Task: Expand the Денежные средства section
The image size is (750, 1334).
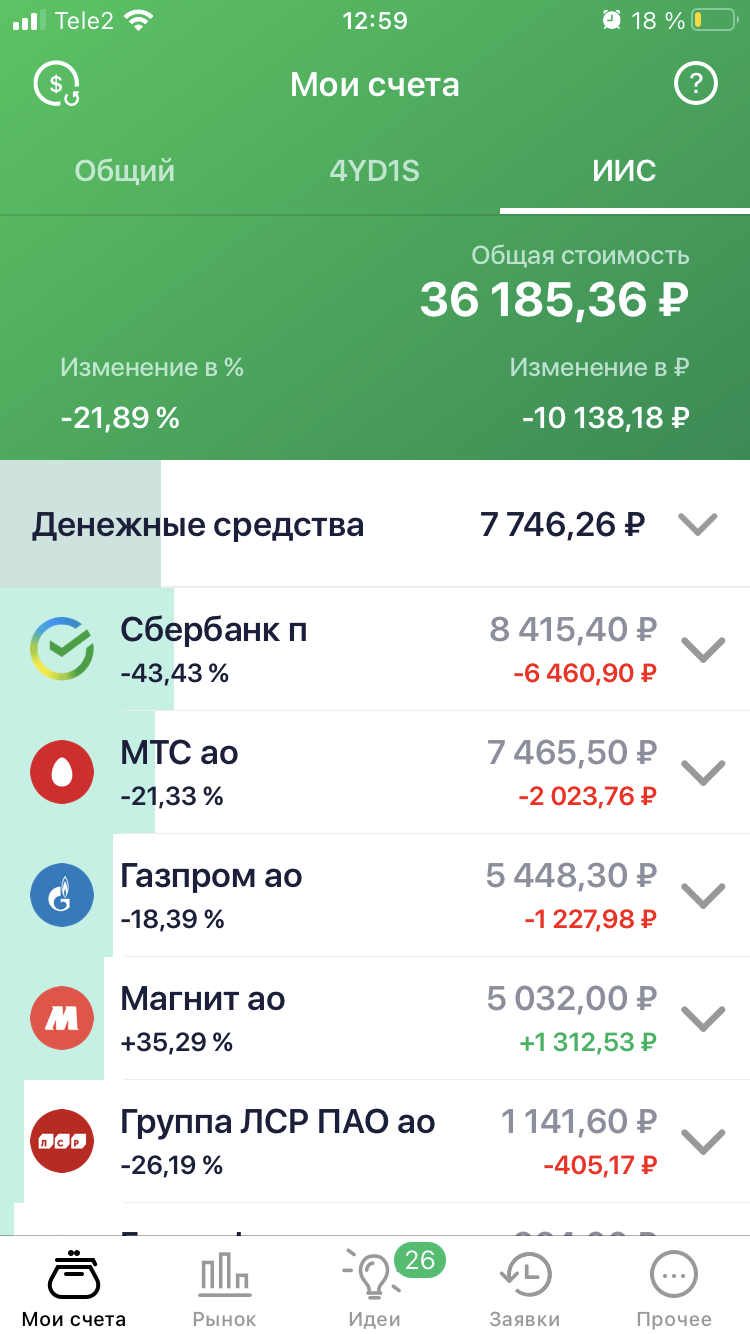Action: [697, 524]
